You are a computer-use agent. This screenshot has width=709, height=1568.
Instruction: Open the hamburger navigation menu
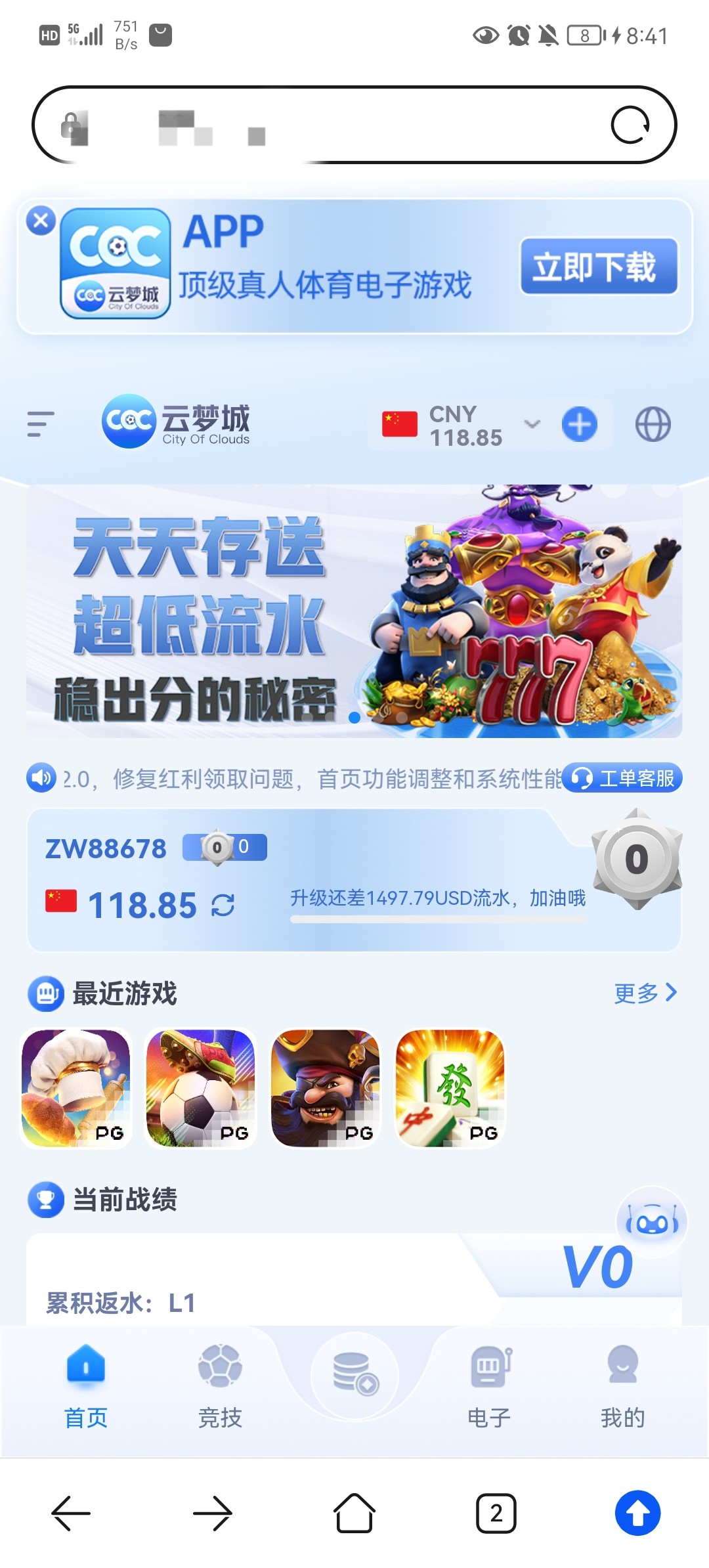[x=39, y=424]
